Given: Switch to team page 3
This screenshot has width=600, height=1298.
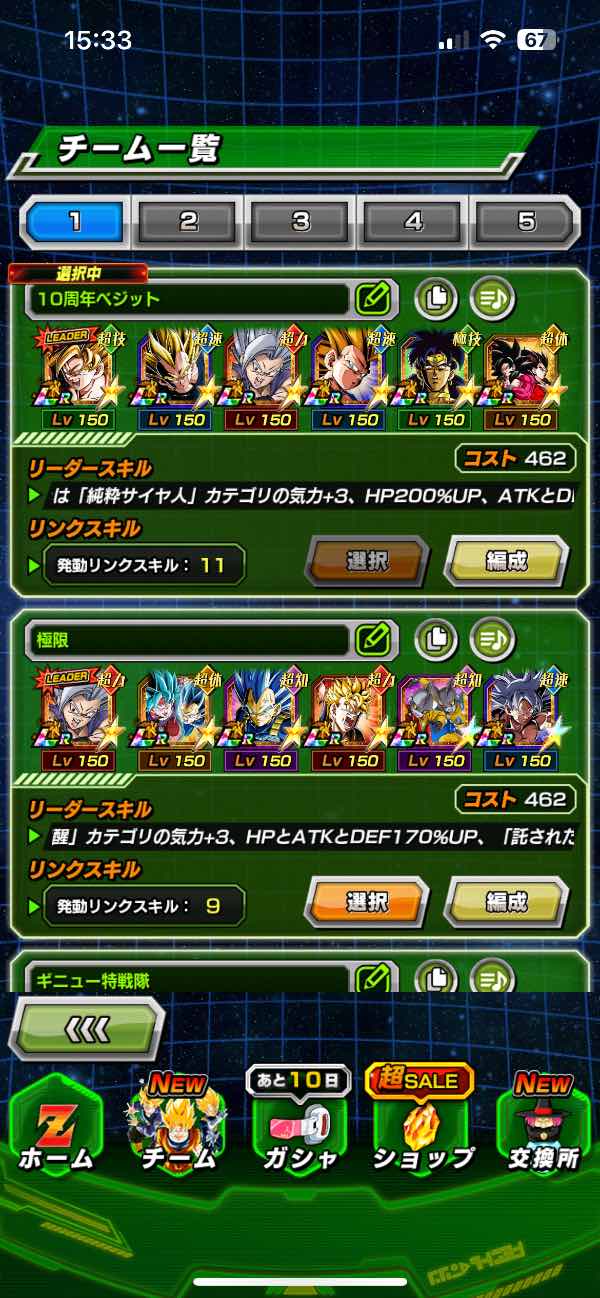Looking at the screenshot, I should pyautogui.click(x=300, y=222).
